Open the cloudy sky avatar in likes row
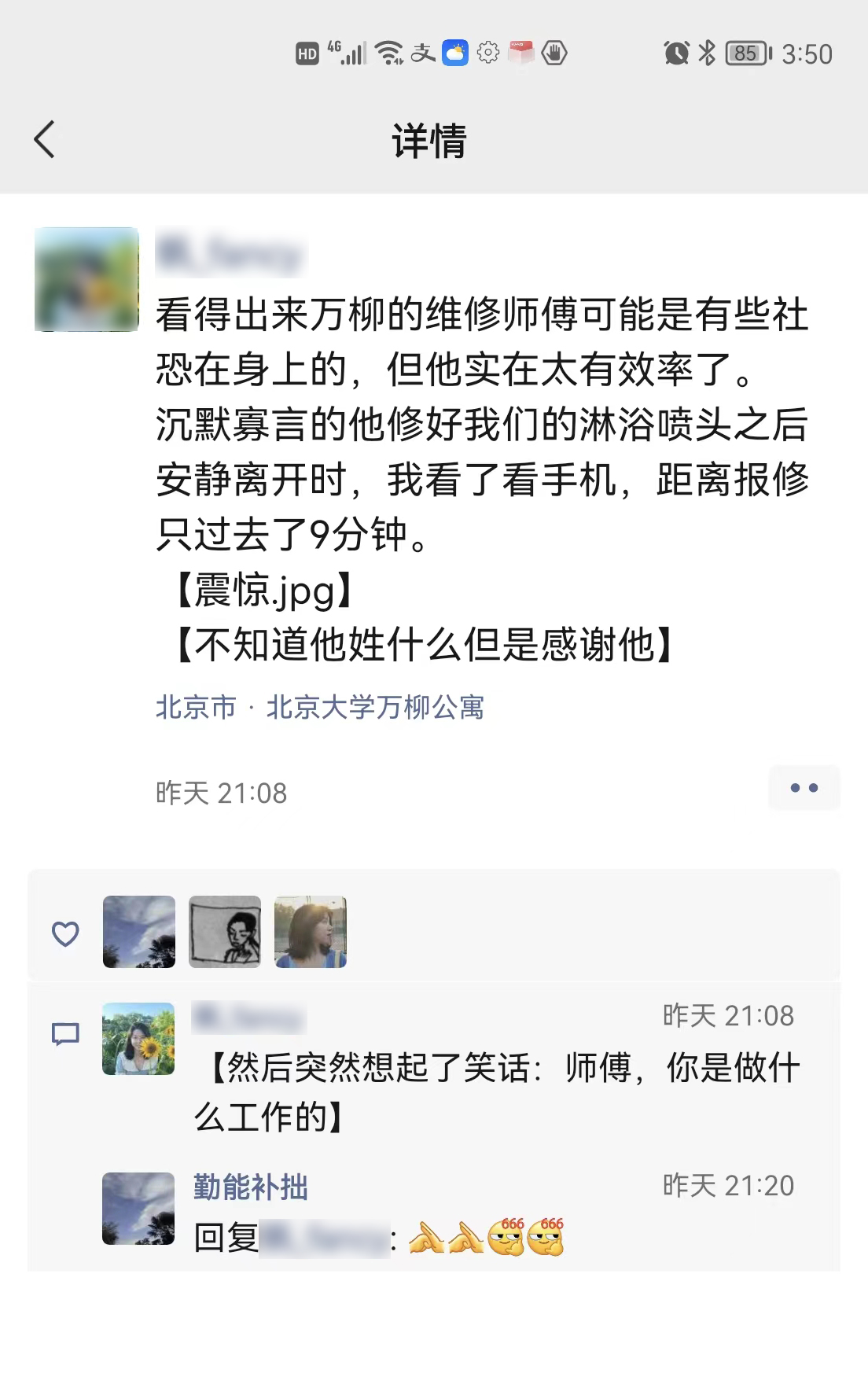Viewport: 868px width, 1373px height. [x=139, y=932]
